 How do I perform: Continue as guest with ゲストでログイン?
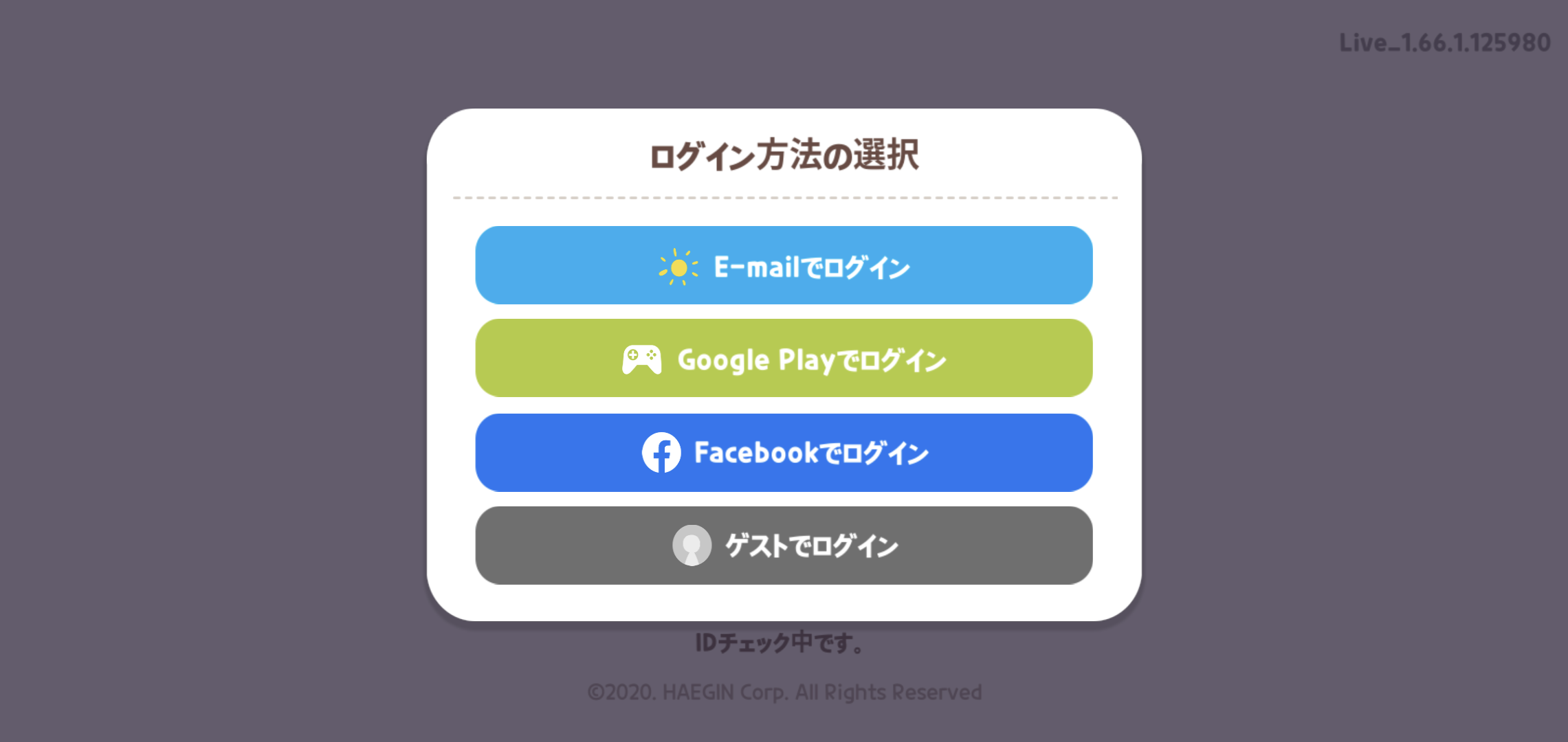(784, 546)
